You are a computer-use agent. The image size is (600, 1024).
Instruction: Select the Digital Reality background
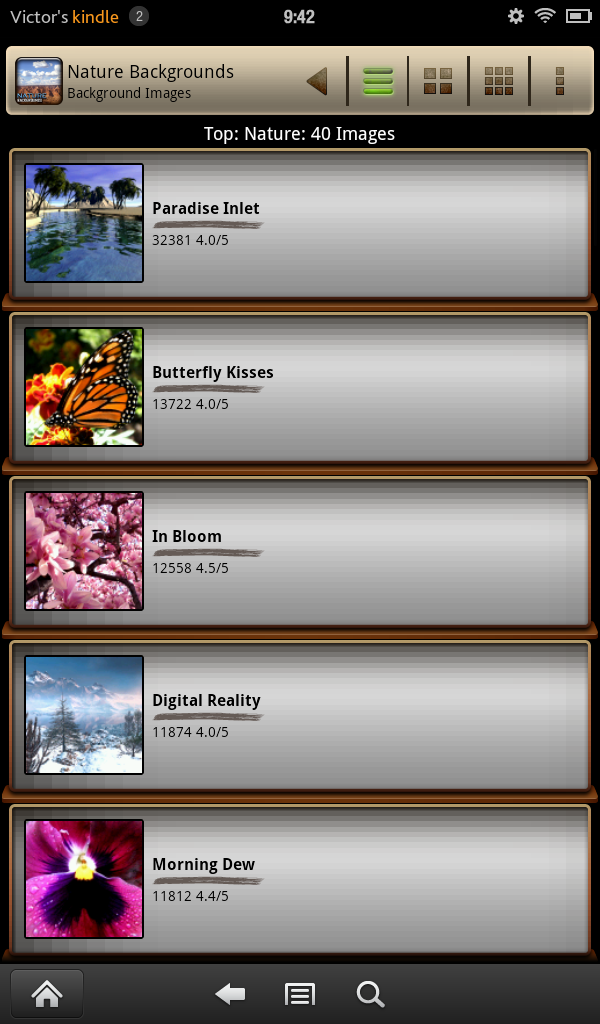click(x=300, y=715)
